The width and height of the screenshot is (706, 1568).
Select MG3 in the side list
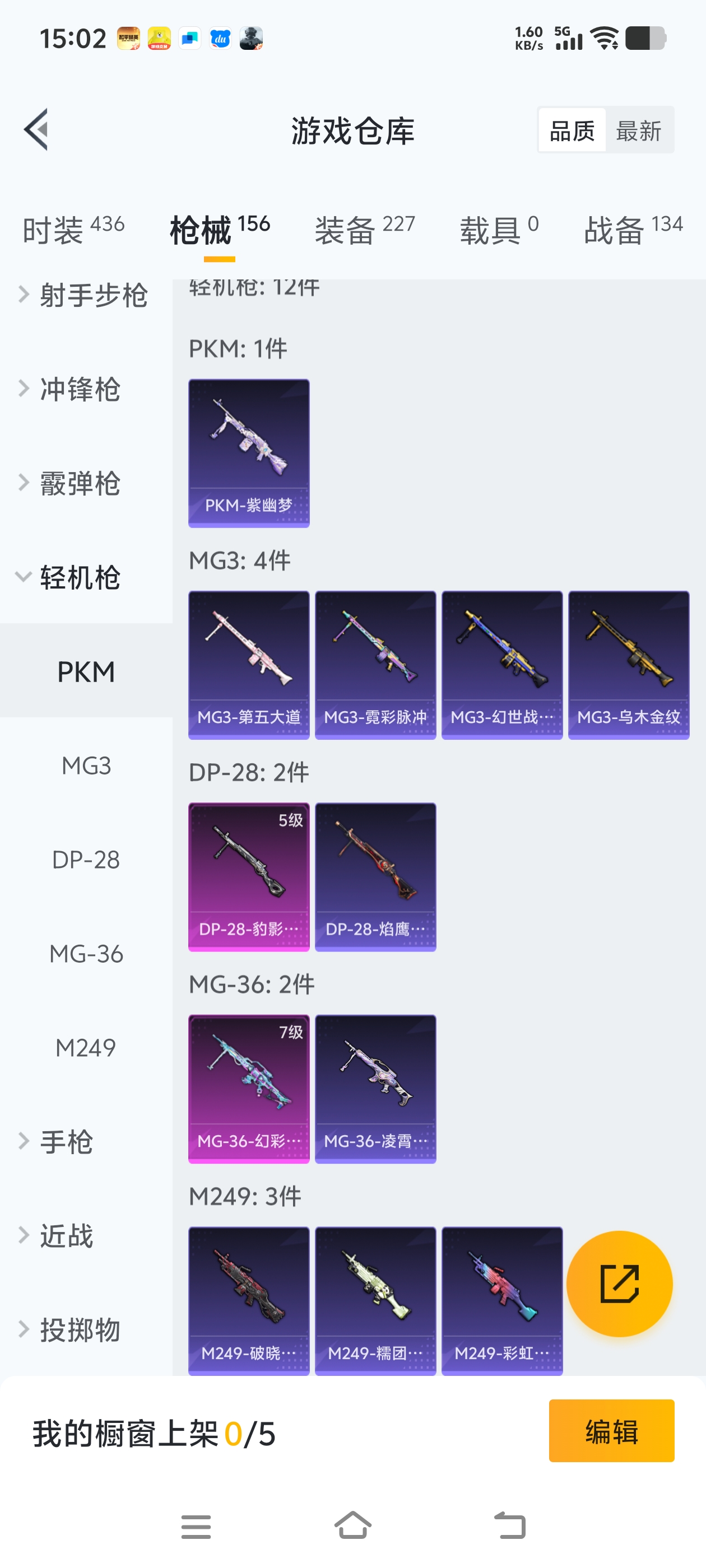tap(86, 766)
